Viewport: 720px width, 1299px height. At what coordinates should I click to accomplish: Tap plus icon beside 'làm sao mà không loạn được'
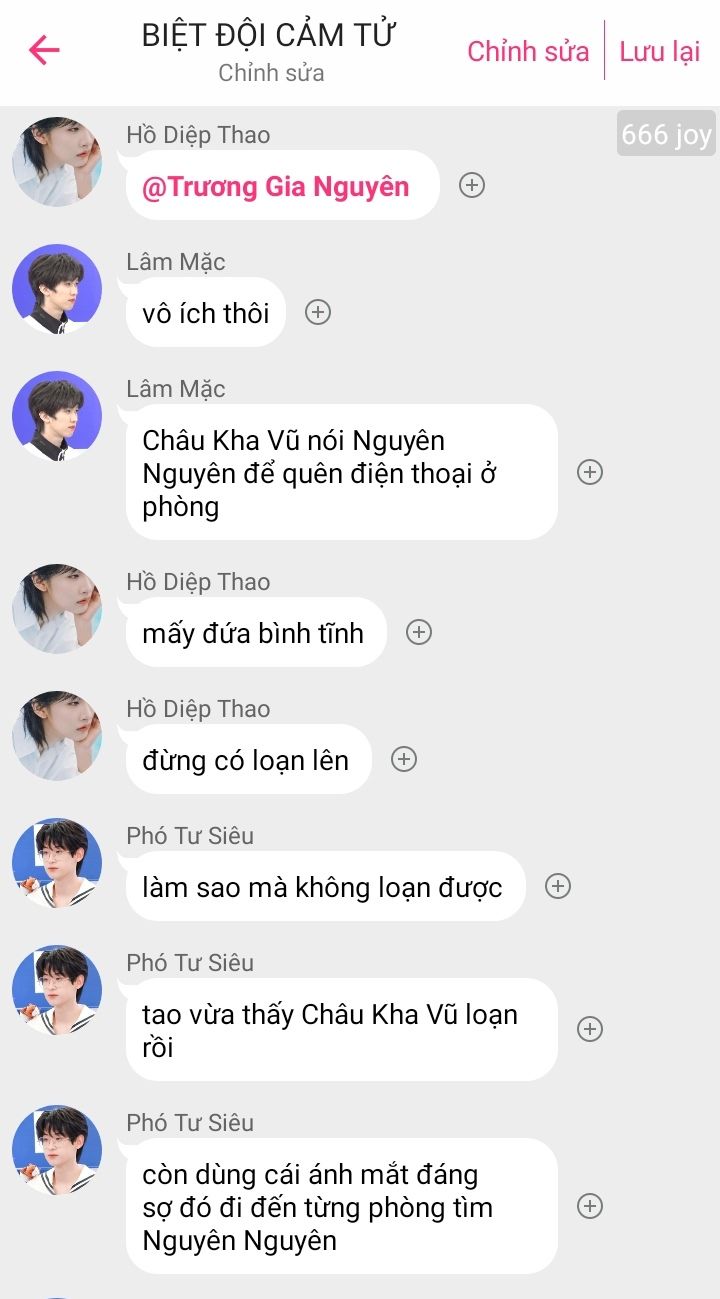point(558,886)
